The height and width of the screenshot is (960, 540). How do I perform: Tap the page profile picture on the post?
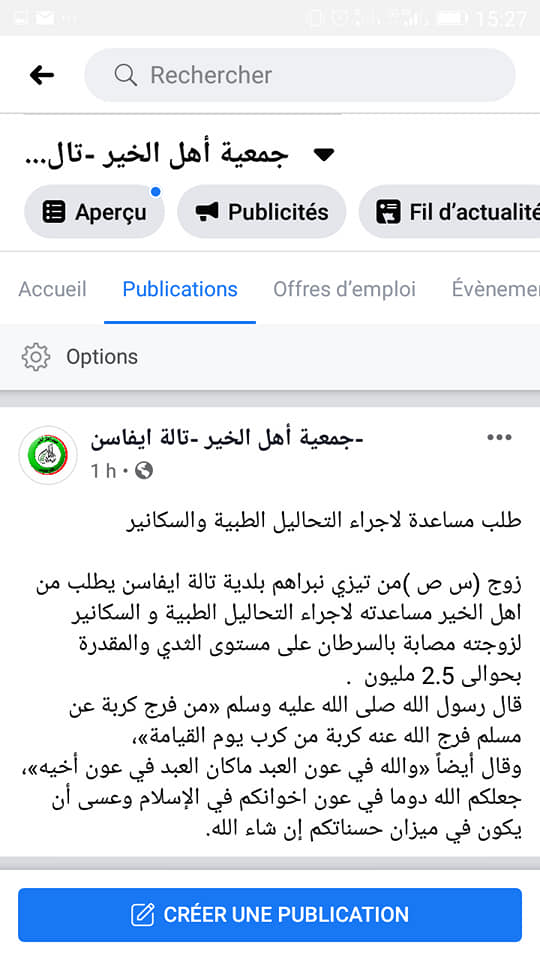[x=48, y=455]
